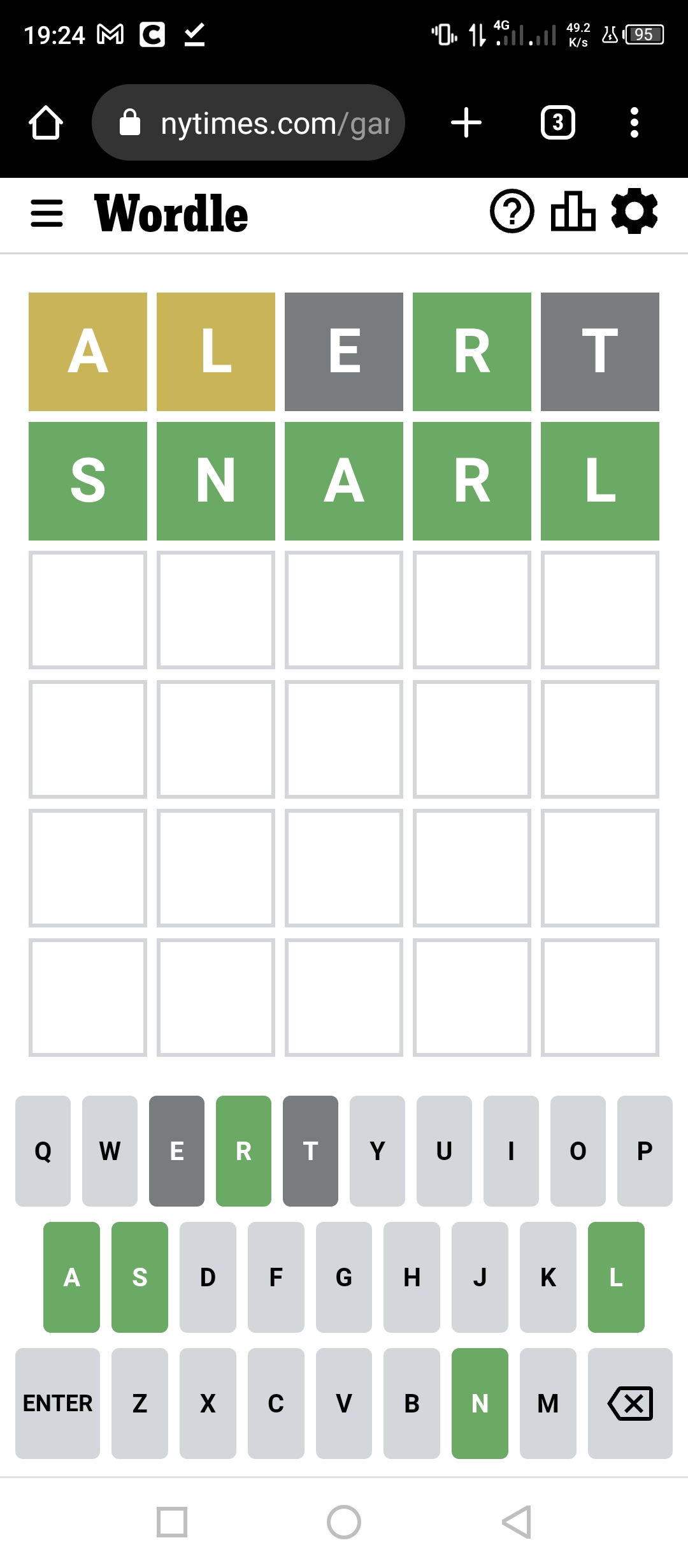Select the P key on game keyboard

[x=644, y=1151]
